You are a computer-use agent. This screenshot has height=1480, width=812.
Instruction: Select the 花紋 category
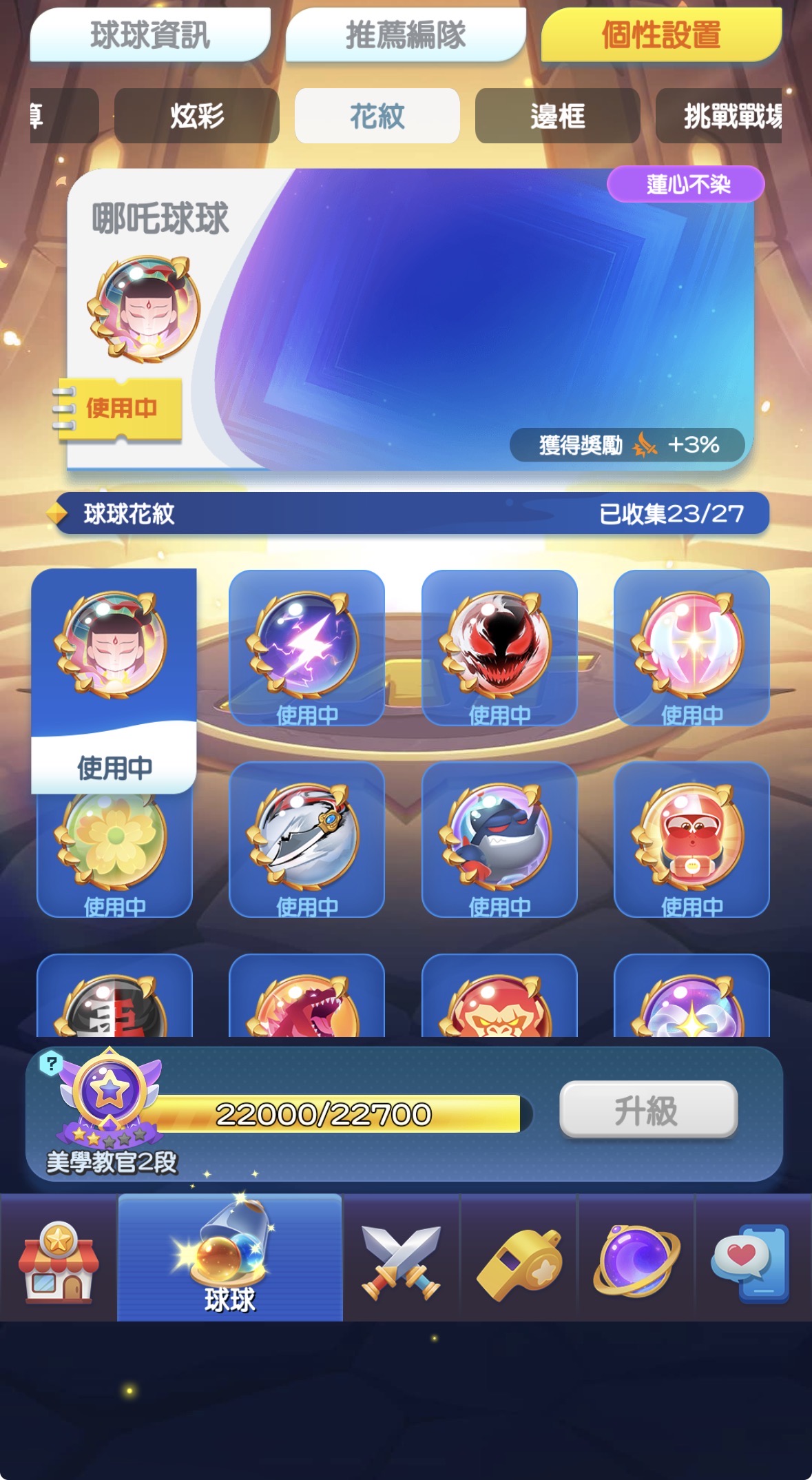(x=377, y=116)
